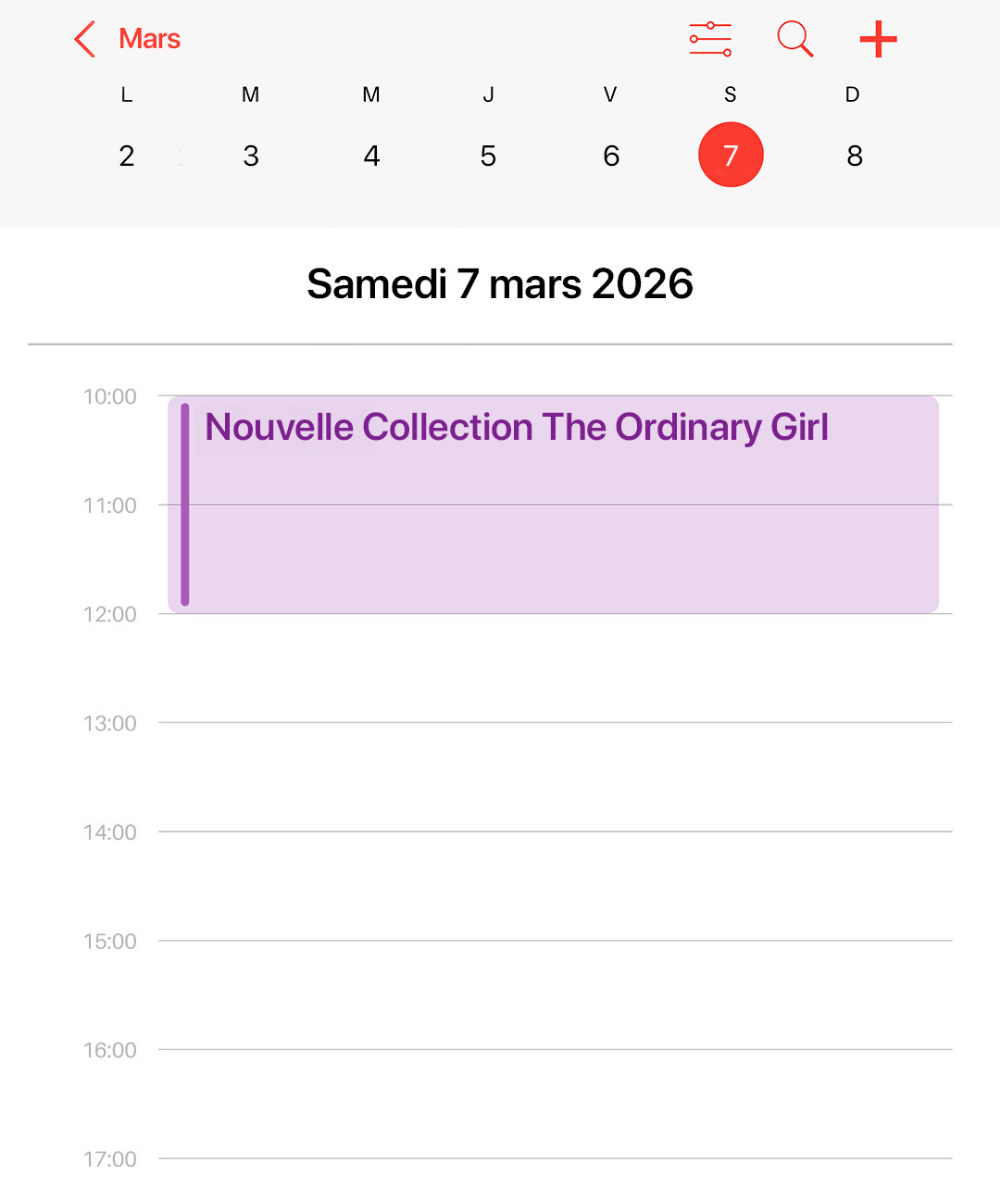Select Tuesday 3 in the week strip
Viewport: 1000px width, 1200px height.
251,156
